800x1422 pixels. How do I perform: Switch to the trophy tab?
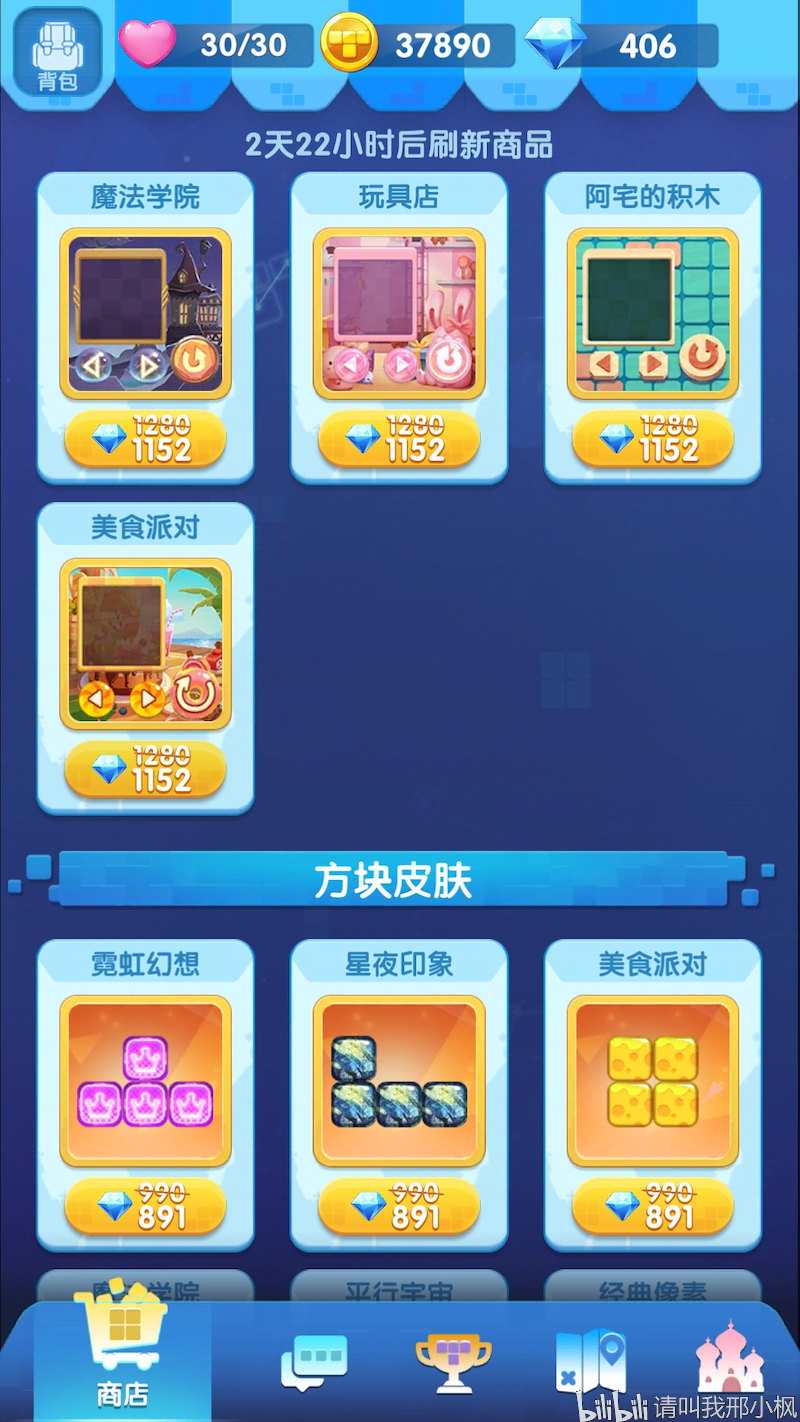click(x=453, y=1360)
